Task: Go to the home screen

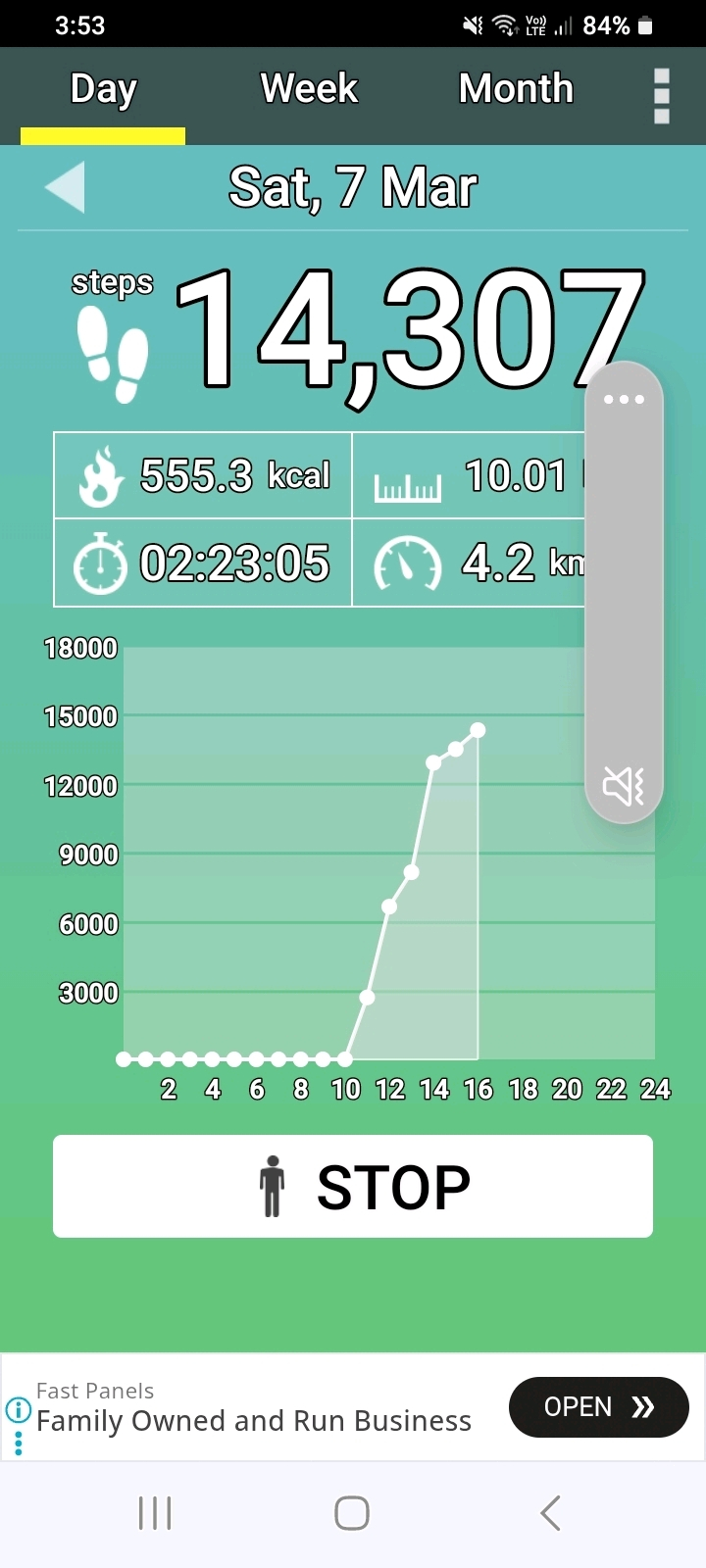Action: [352, 1513]
